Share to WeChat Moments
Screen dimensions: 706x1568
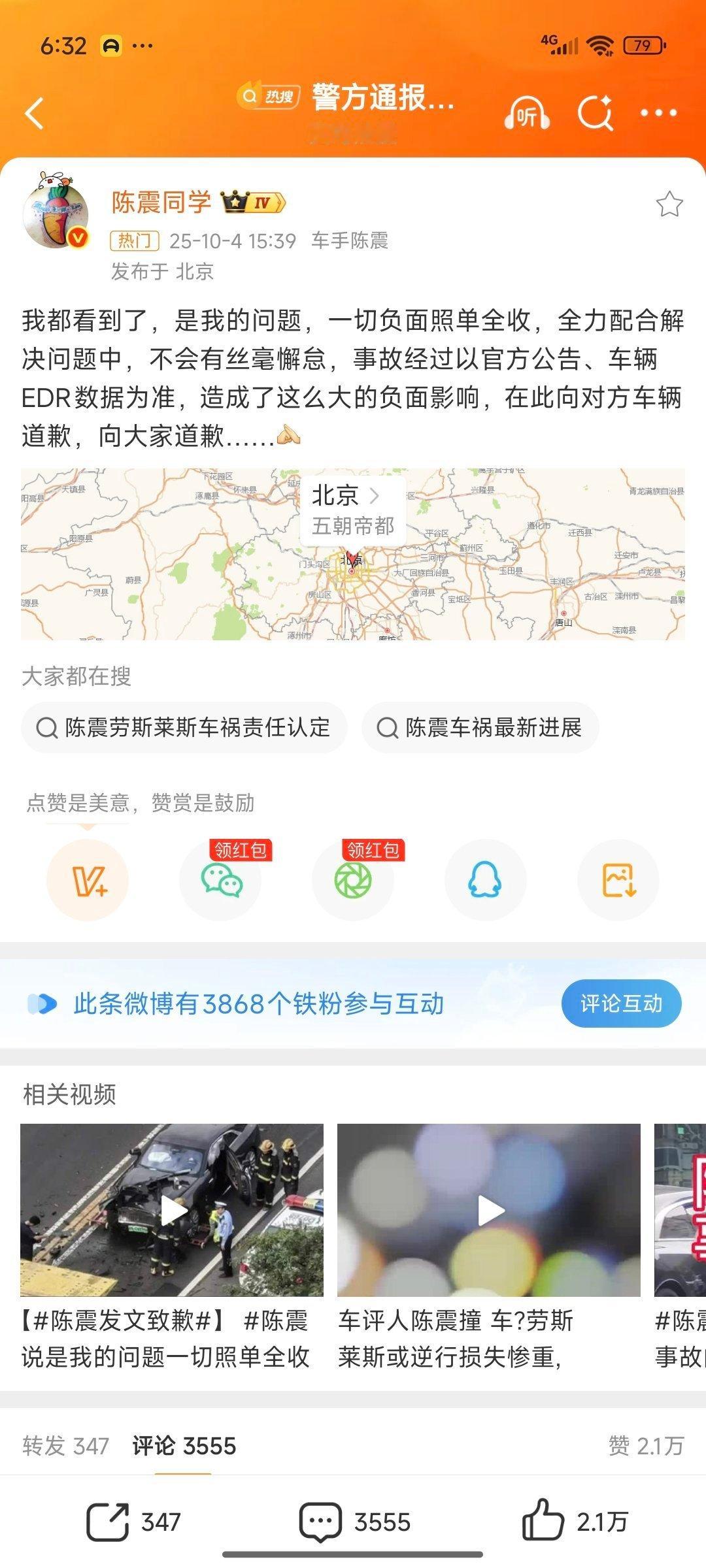click(x=353, y=880)
